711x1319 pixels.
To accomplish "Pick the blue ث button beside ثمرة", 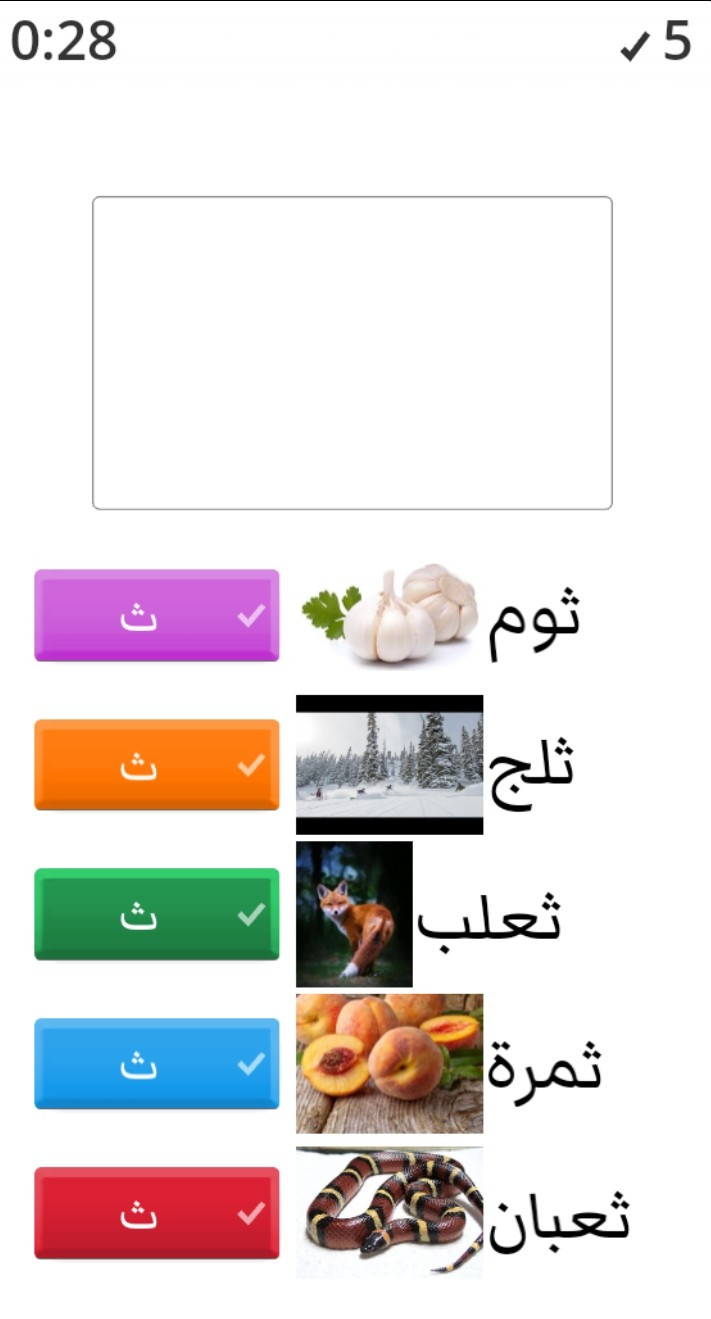I will point(157,1064).
